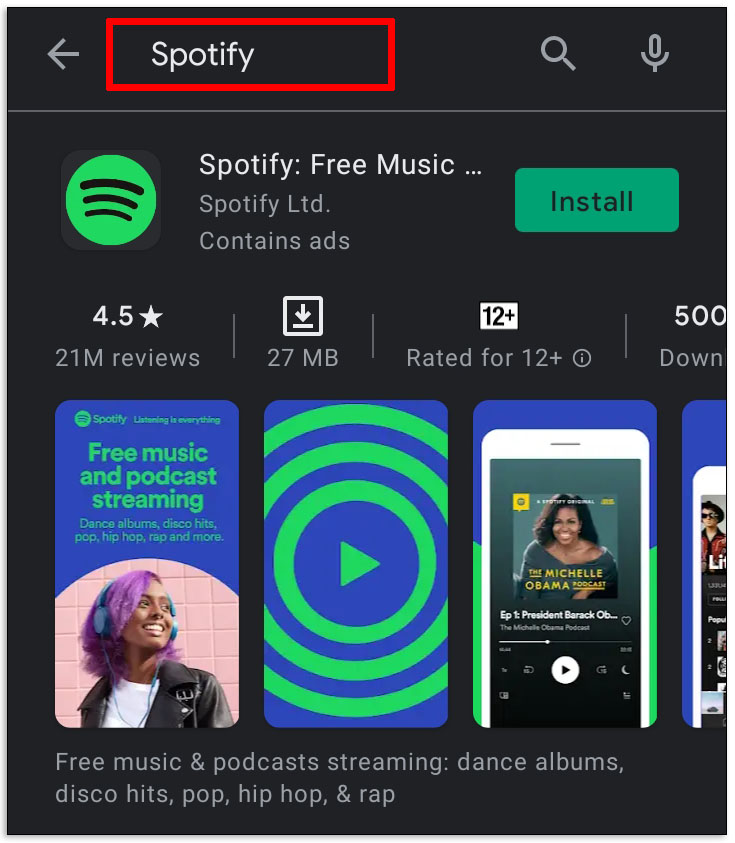Open the Spotify: Free Music app listing

340,165
